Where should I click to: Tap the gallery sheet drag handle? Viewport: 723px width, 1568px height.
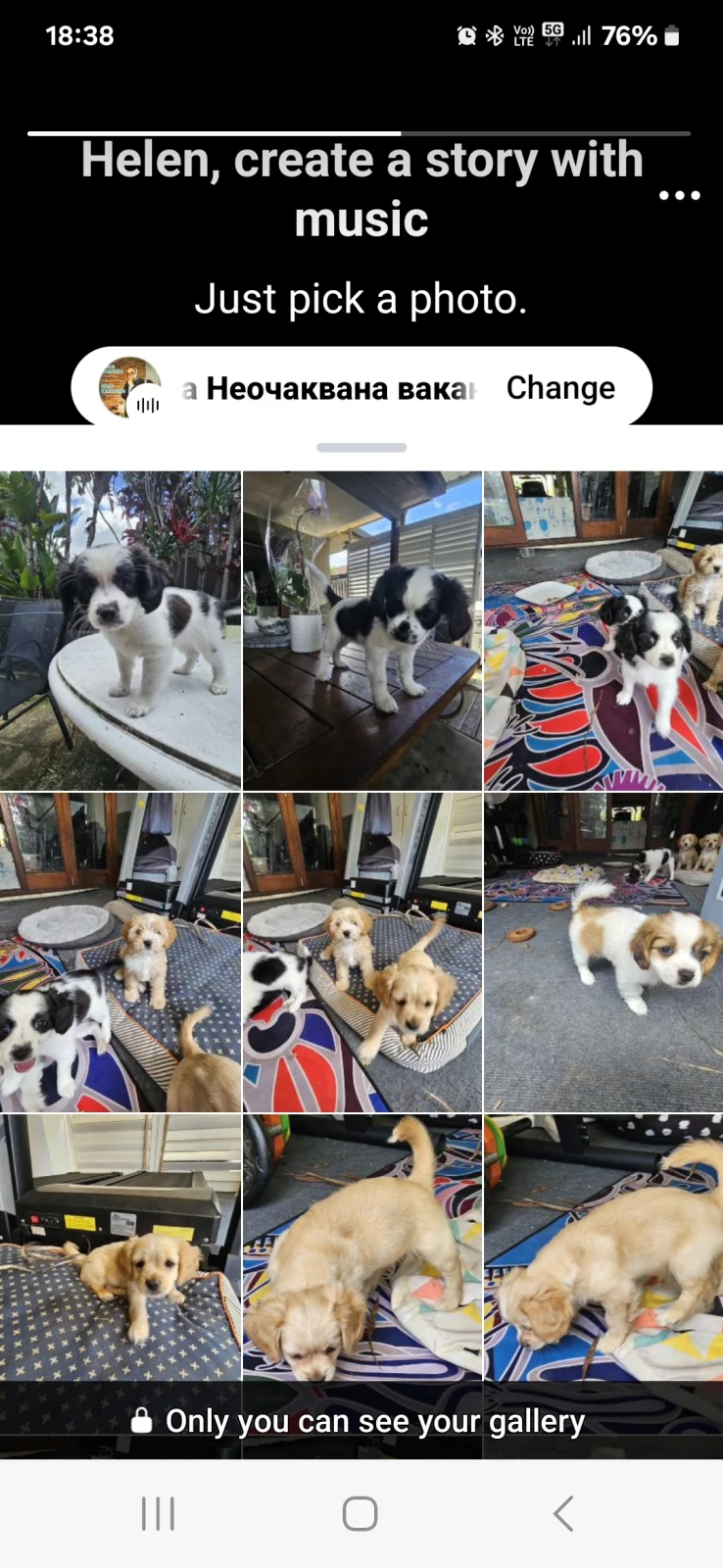coord(361,448)
